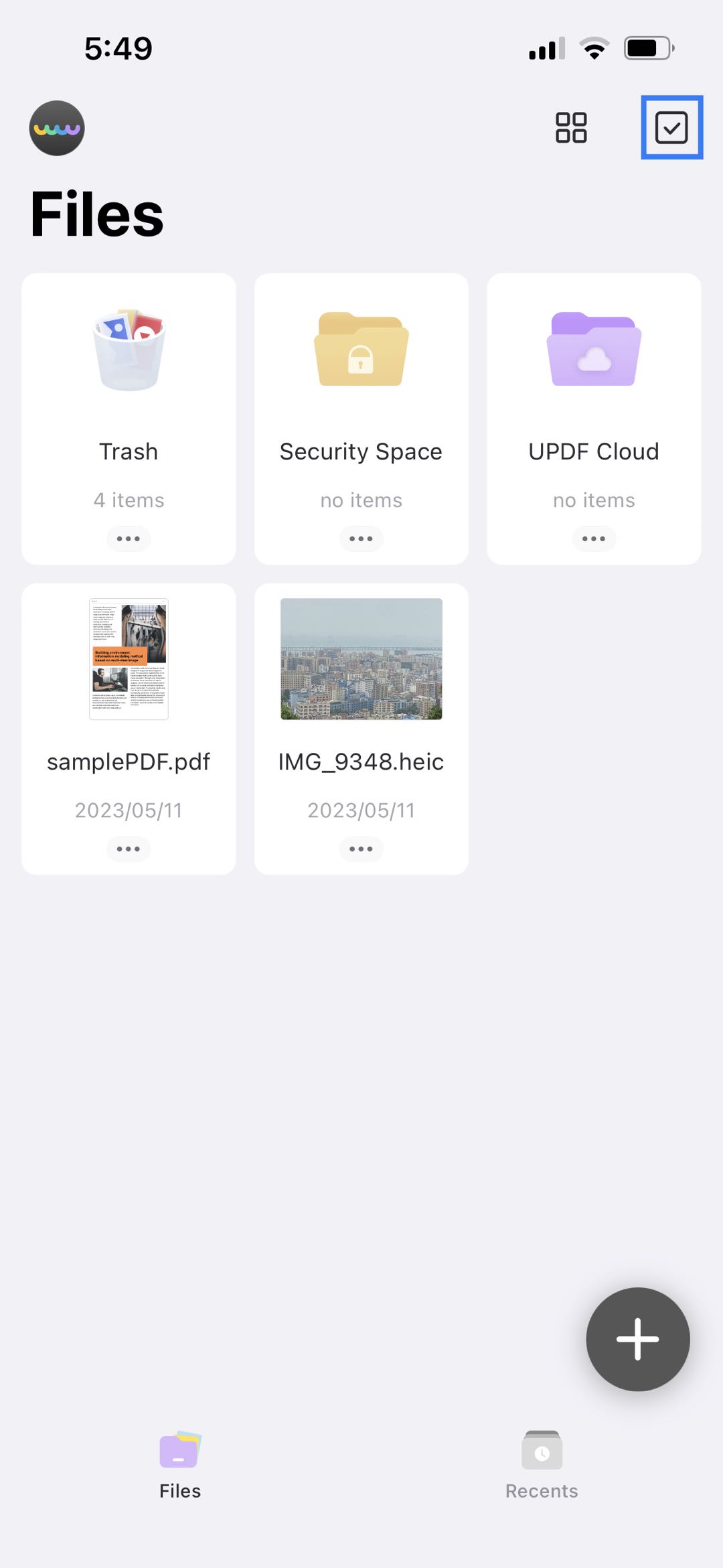Open more options for Security Space

pyautogui.click(x=361, y=539)
